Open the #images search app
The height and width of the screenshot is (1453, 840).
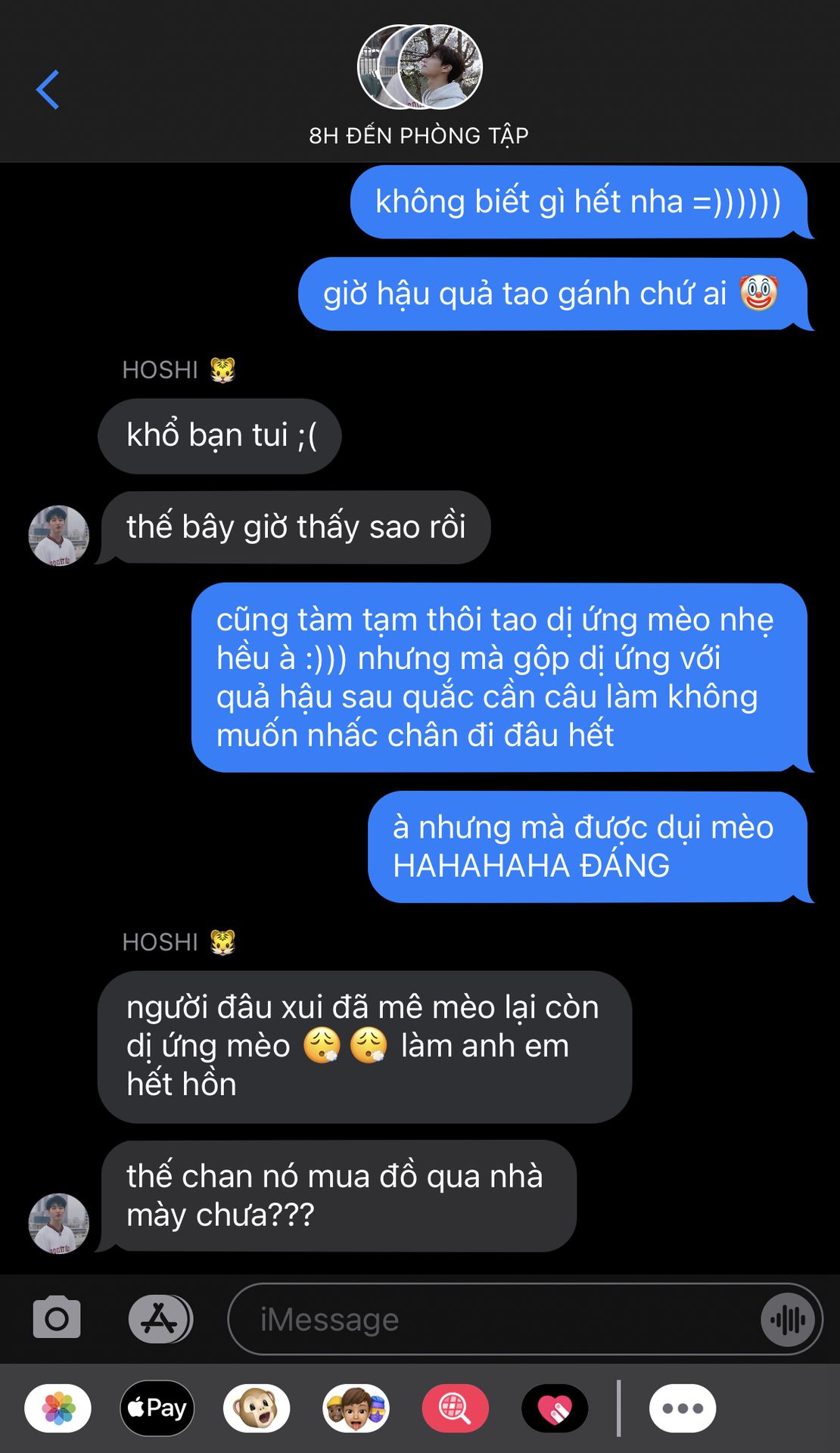455,1408
